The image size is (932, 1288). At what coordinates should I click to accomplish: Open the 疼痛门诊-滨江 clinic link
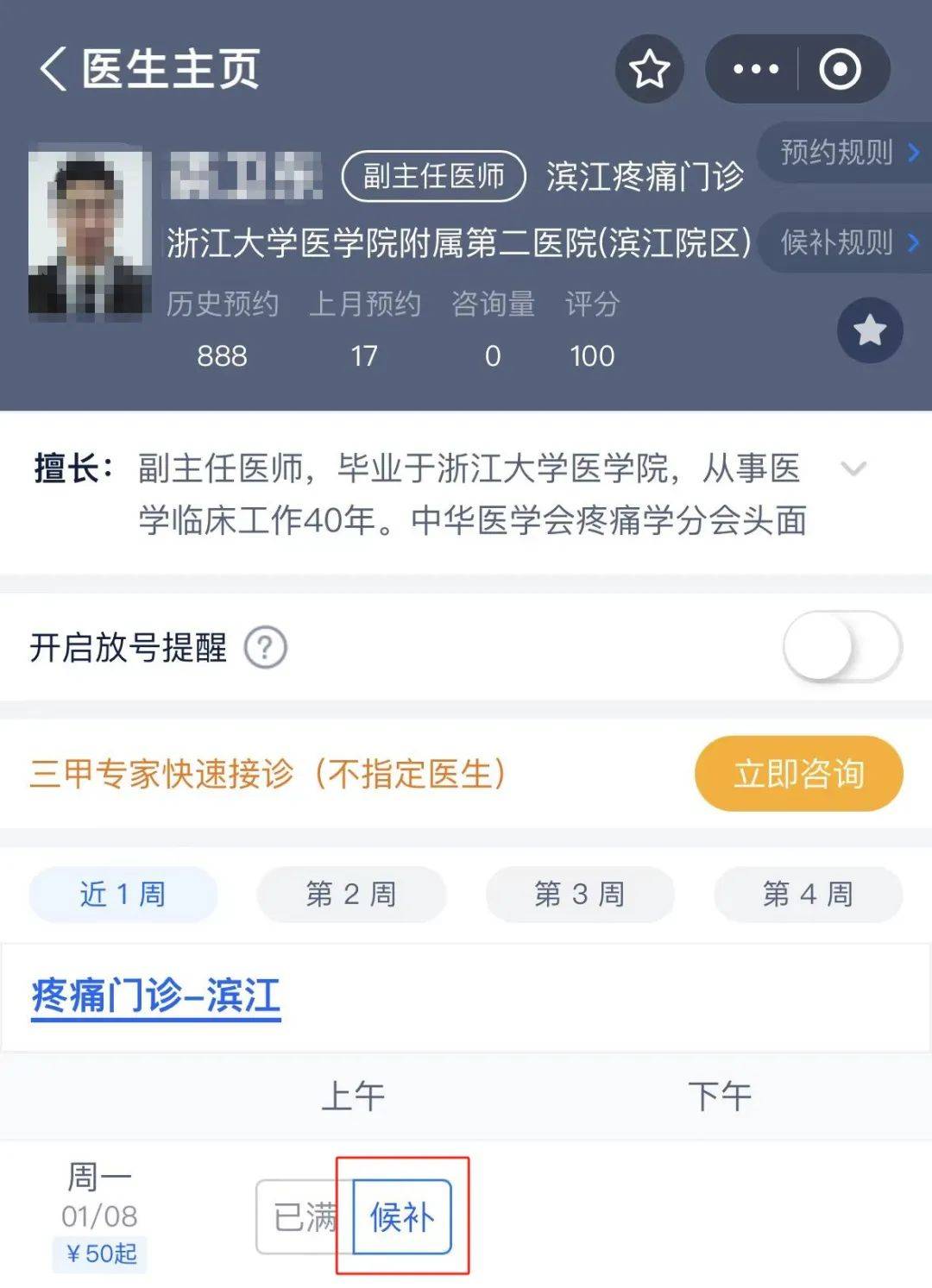156,995
